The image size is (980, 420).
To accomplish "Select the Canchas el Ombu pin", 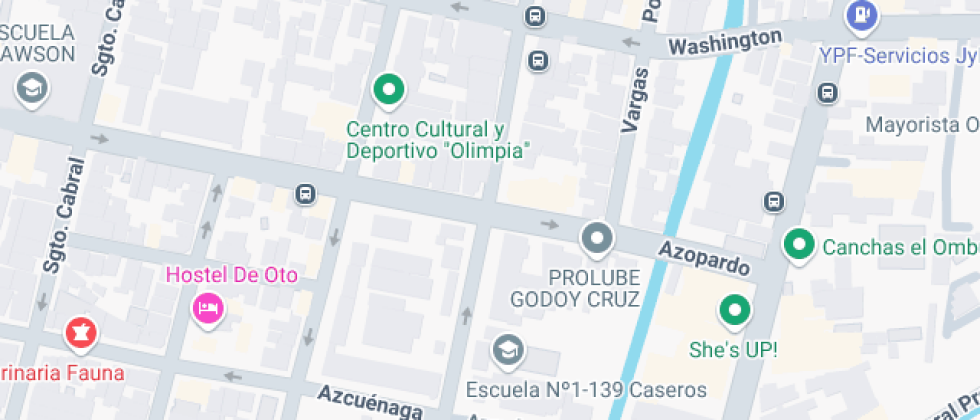I will coord(799,246).
